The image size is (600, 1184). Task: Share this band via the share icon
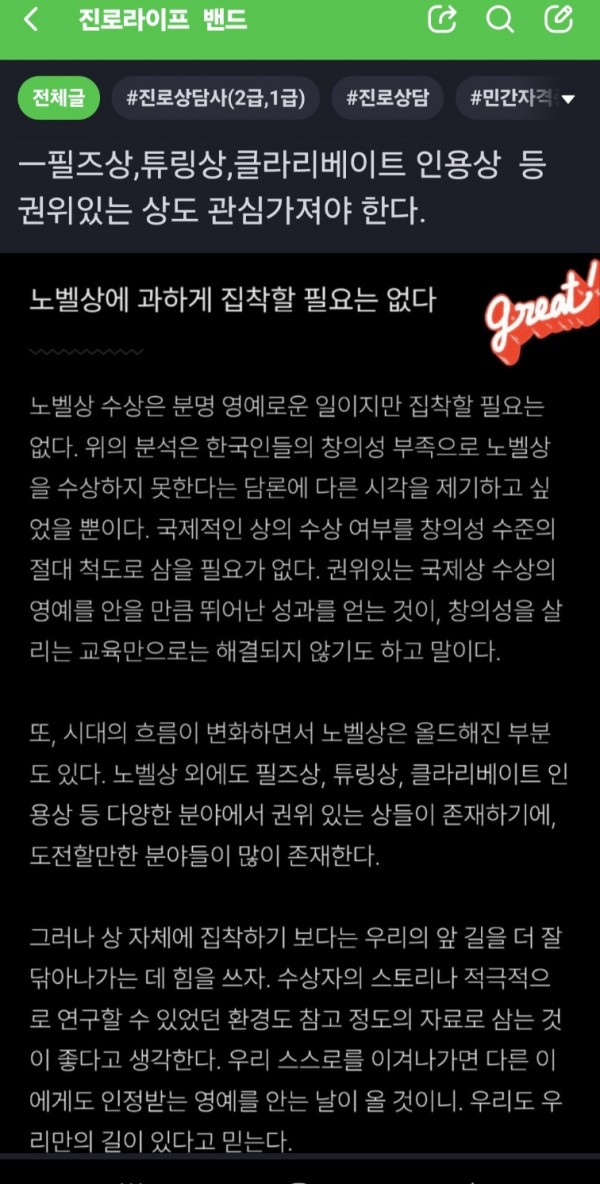[441, 19]
